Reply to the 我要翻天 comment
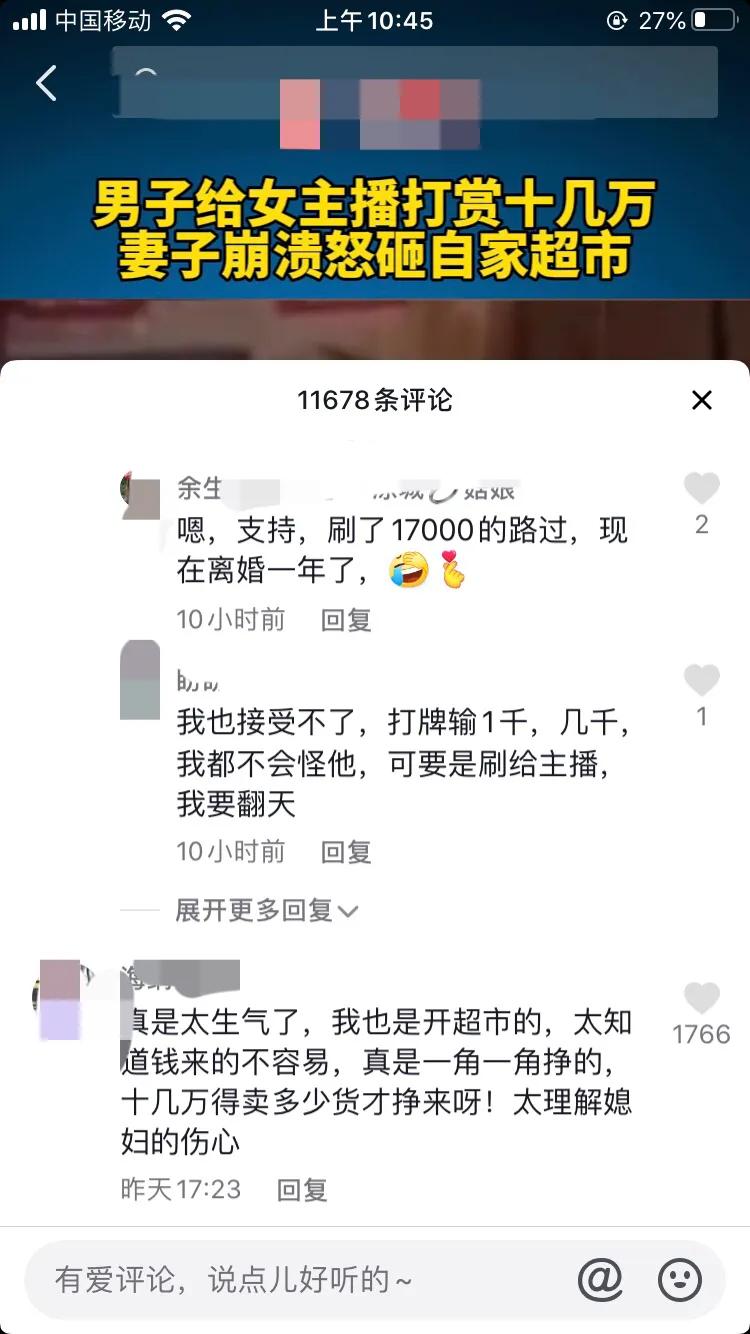 (x=346, y=852)
